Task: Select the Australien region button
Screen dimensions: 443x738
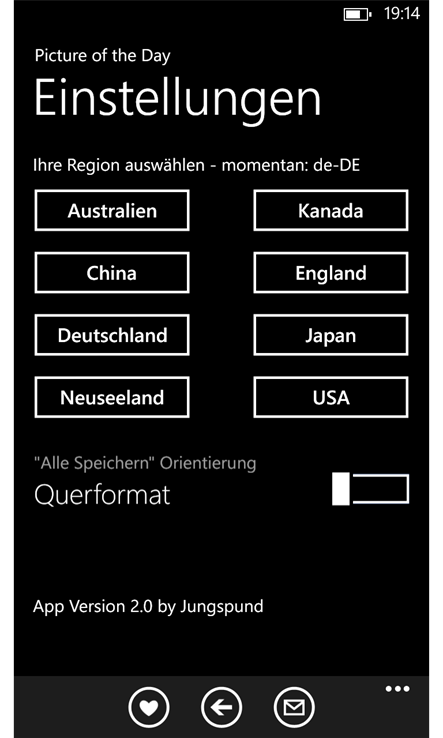Action: 112,210
